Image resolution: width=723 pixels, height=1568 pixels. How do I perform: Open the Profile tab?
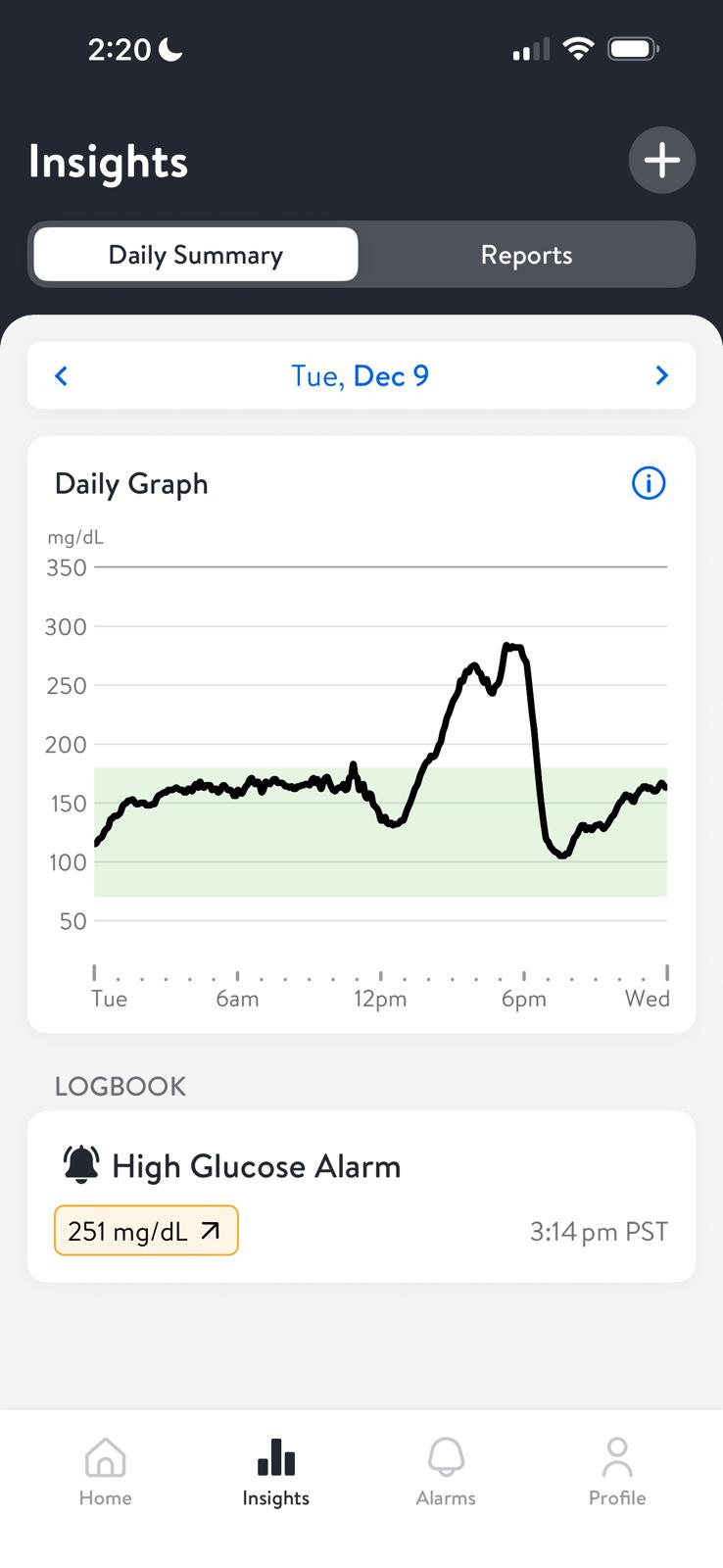click(x=616, y=1471)
